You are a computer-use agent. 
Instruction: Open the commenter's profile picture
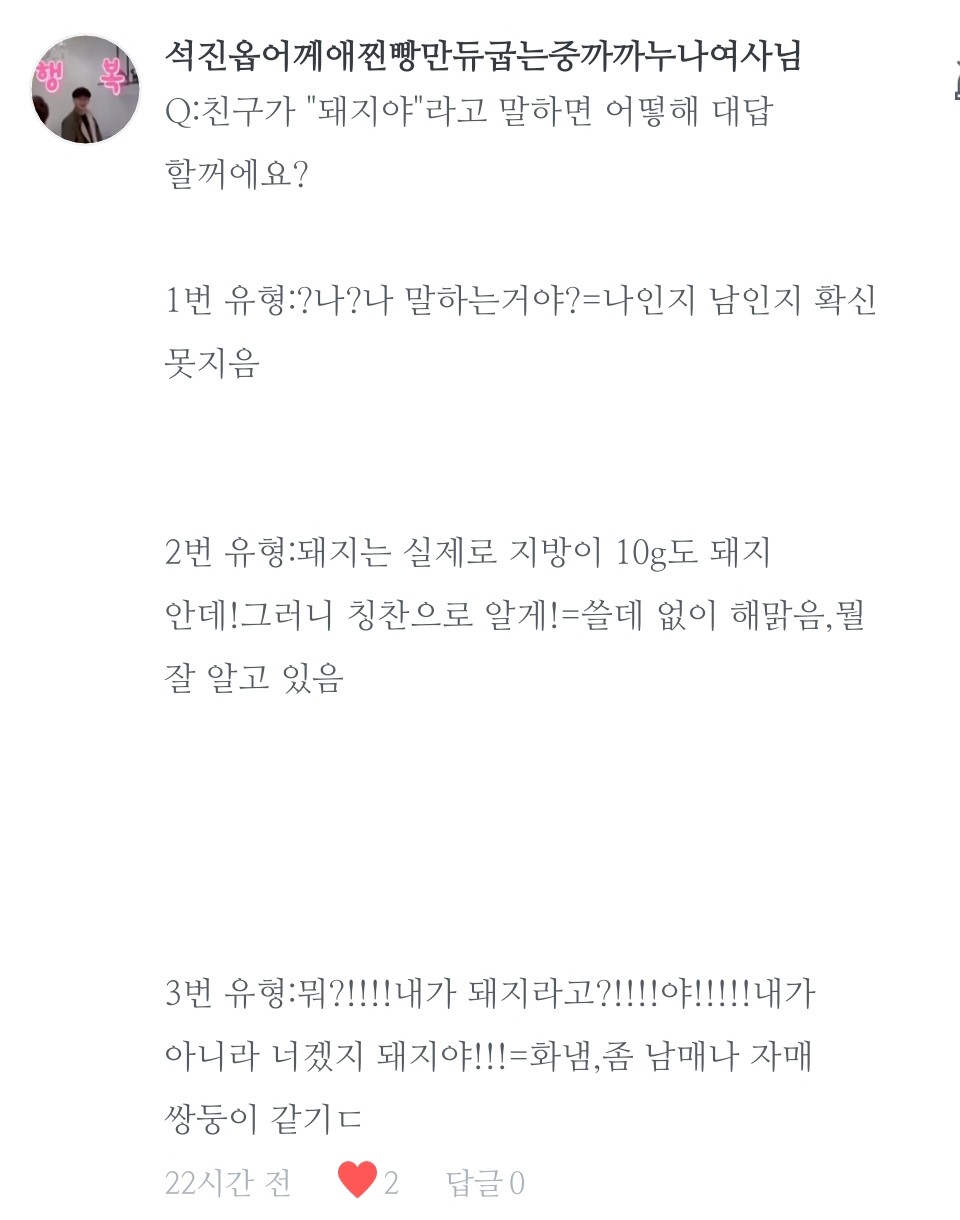click(x=85, y=90)
